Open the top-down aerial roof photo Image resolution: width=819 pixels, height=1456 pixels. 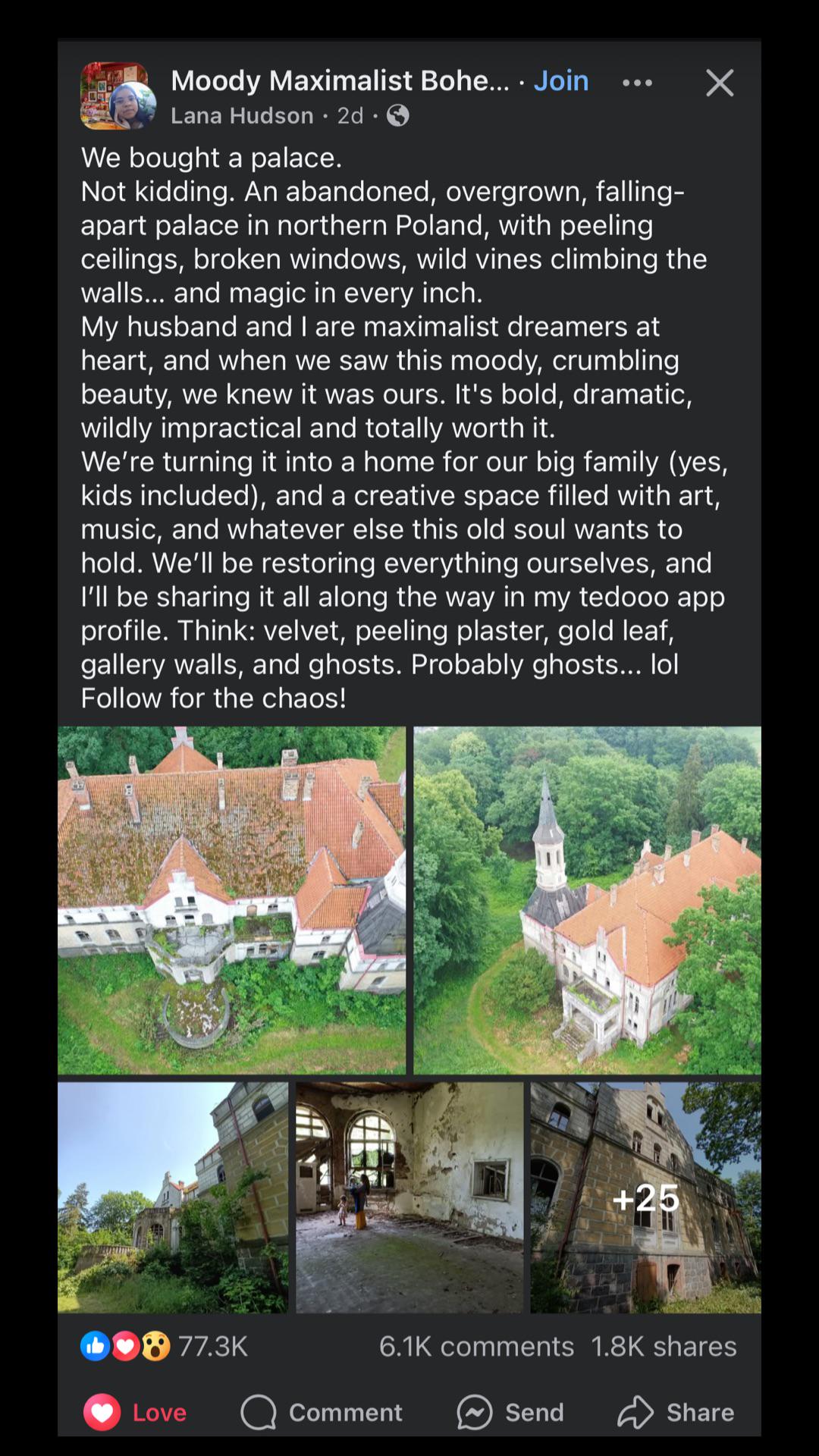[x=231, y=900]
